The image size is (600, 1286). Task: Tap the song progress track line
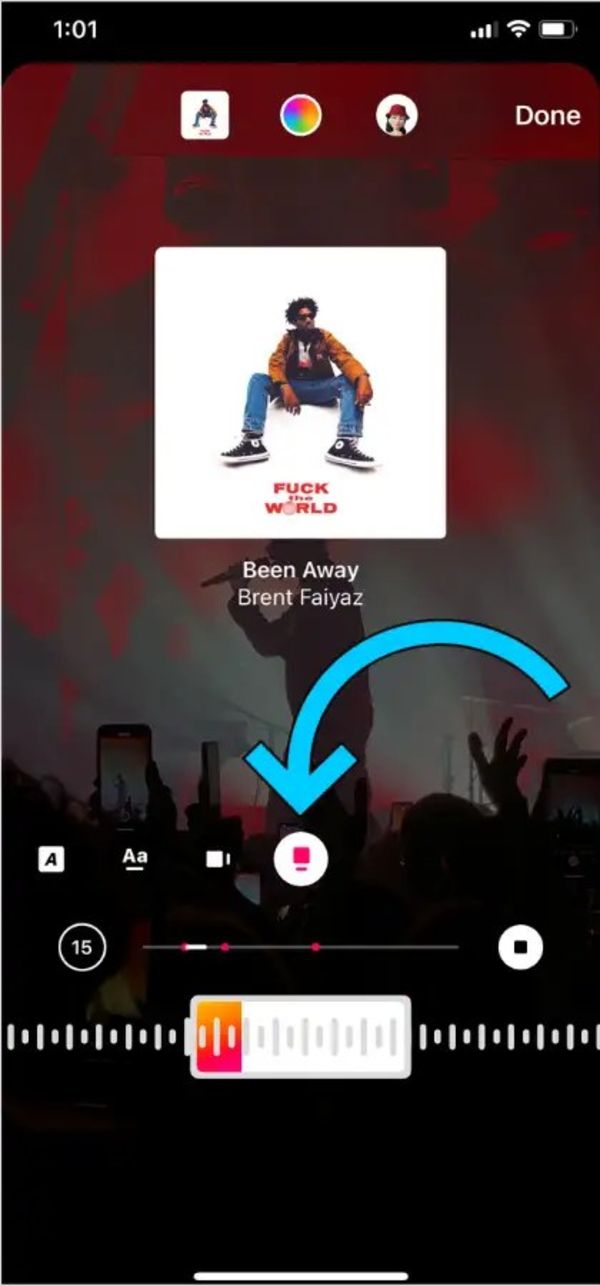coord(380,946)
